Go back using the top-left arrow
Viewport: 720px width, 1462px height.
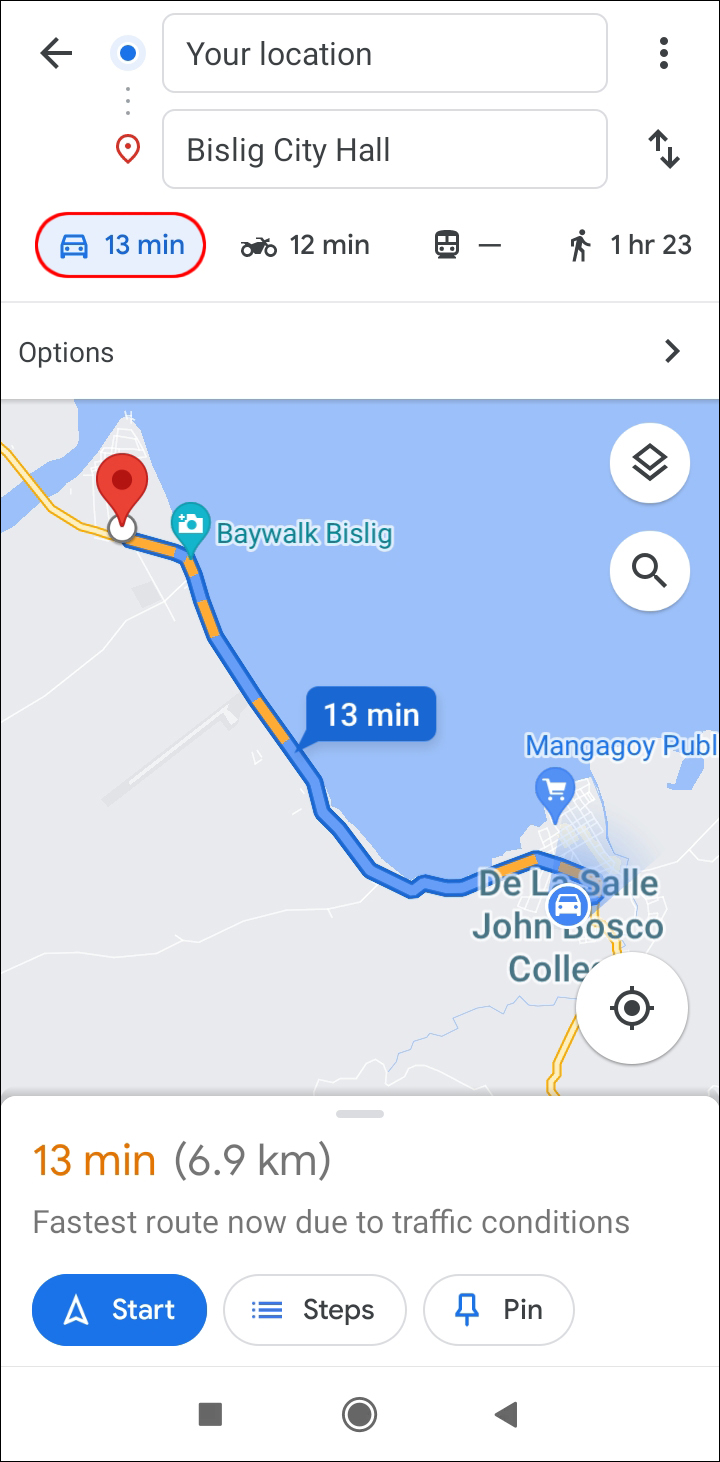tap(56, 54)
